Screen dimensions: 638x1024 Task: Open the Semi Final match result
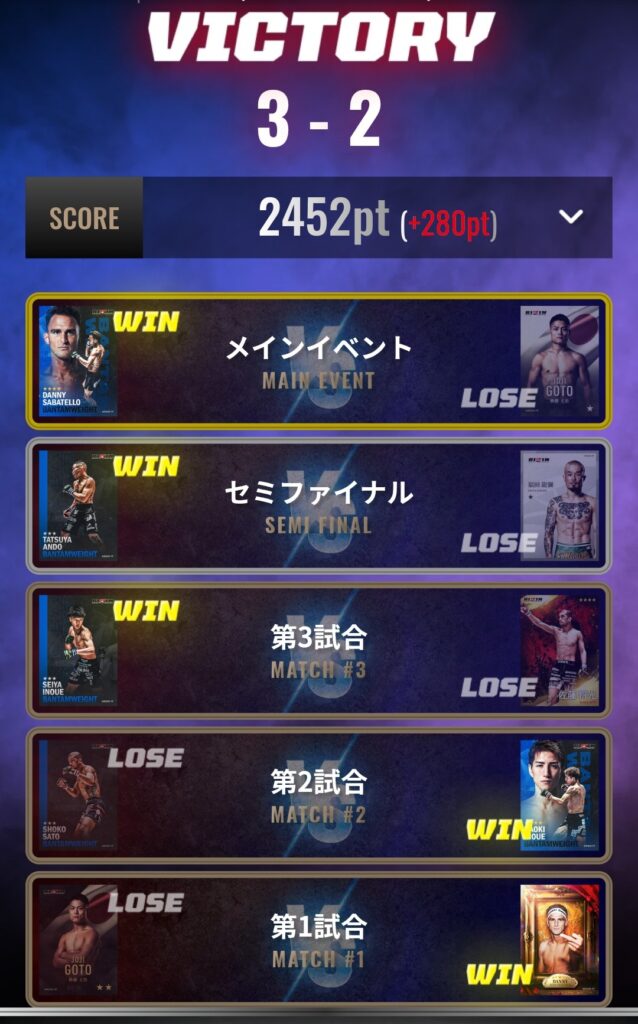tap(319, 505)
